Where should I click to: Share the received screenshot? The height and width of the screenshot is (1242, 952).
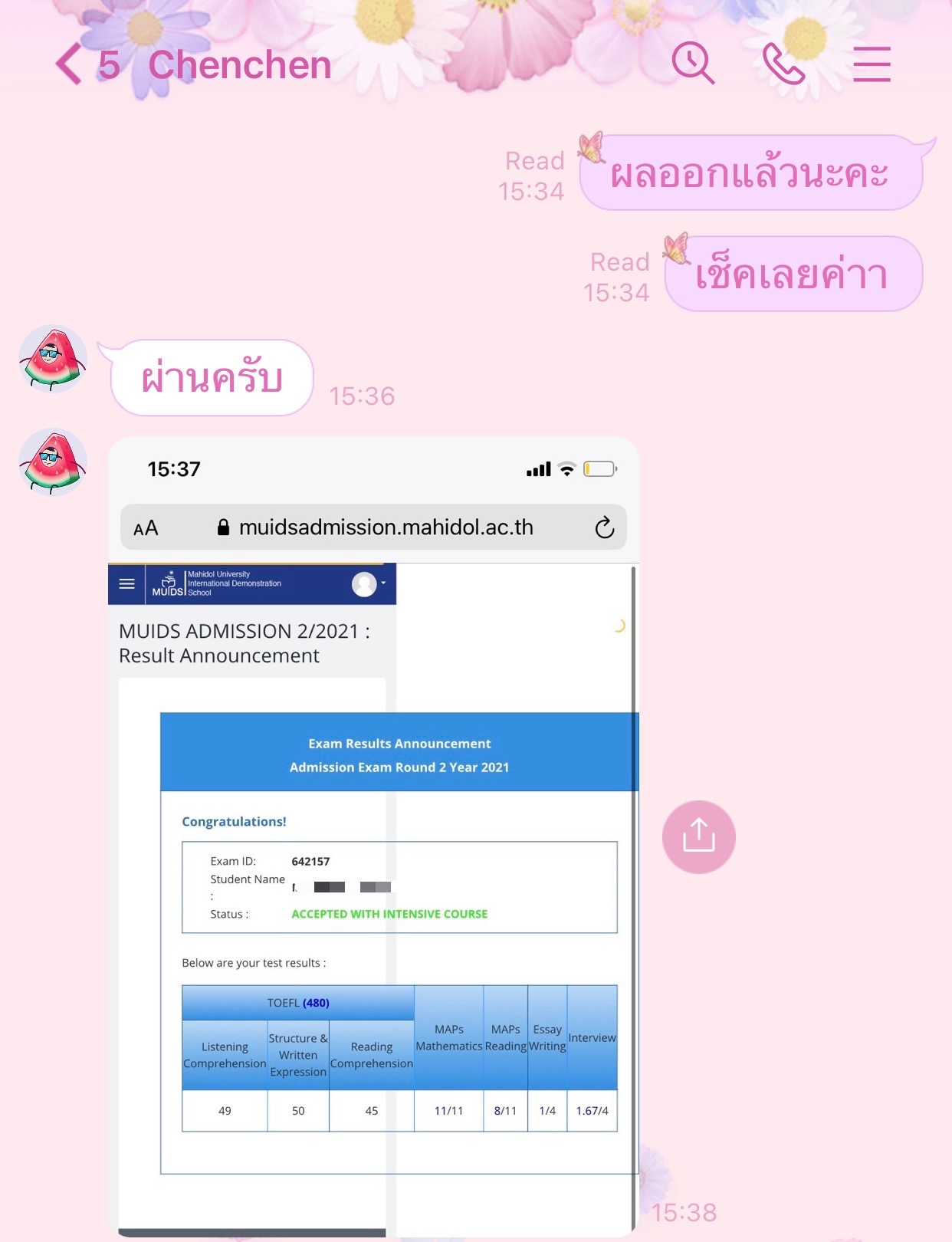698,836
